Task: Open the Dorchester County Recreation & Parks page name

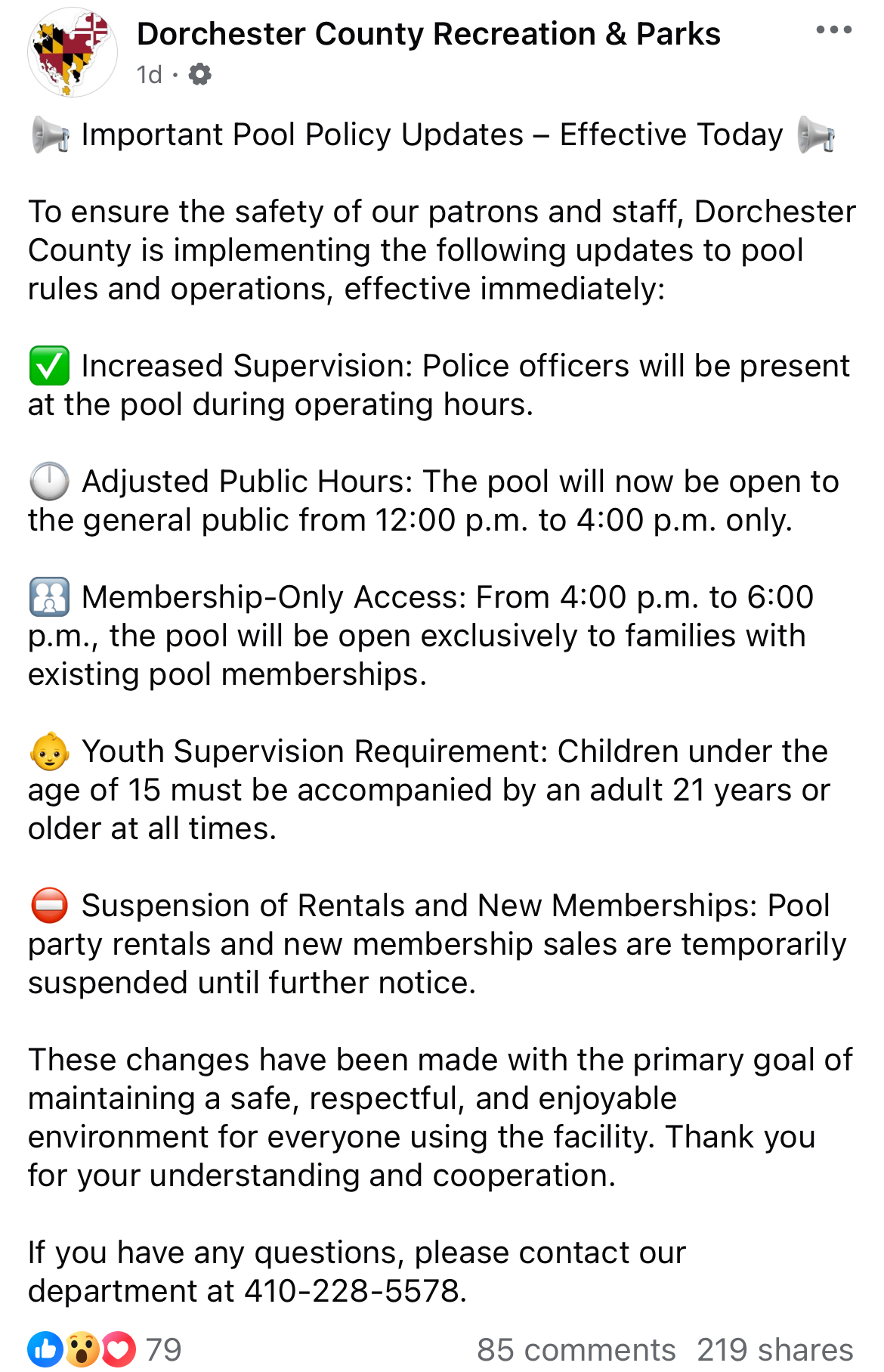Action: (428, 34)
